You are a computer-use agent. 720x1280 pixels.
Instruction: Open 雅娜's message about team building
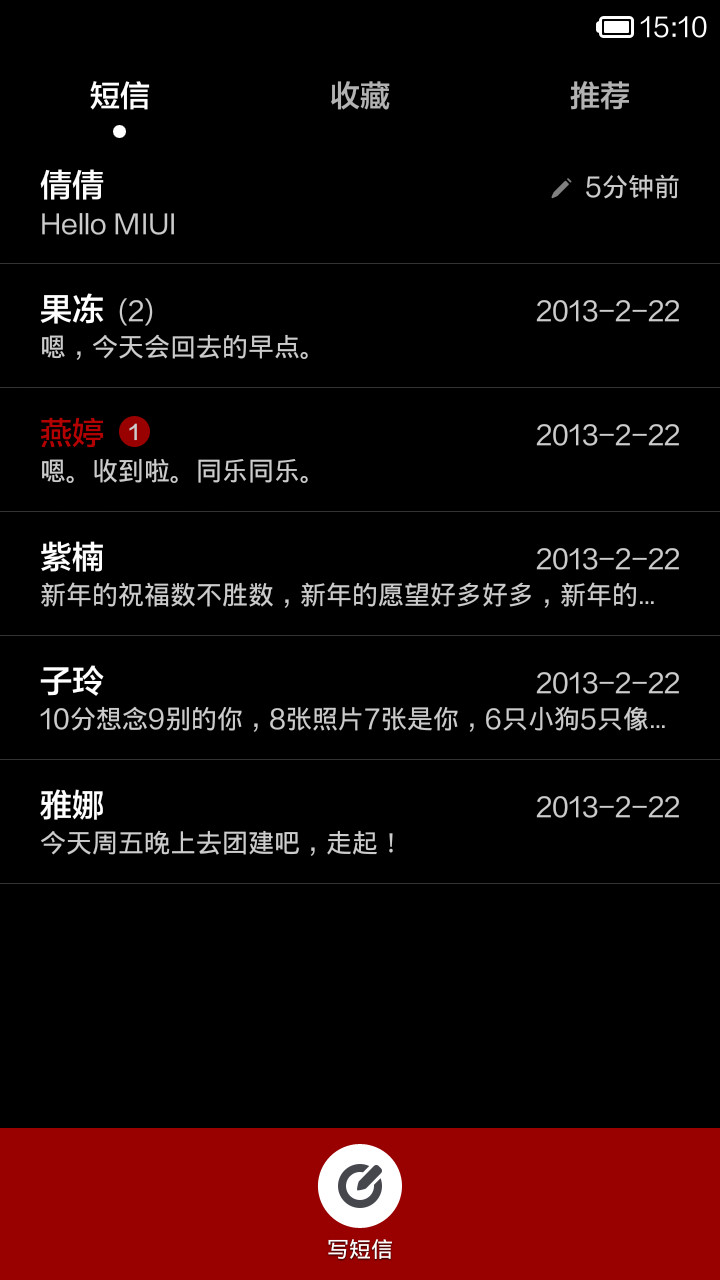pyautogui.click(x=360, y=822)
